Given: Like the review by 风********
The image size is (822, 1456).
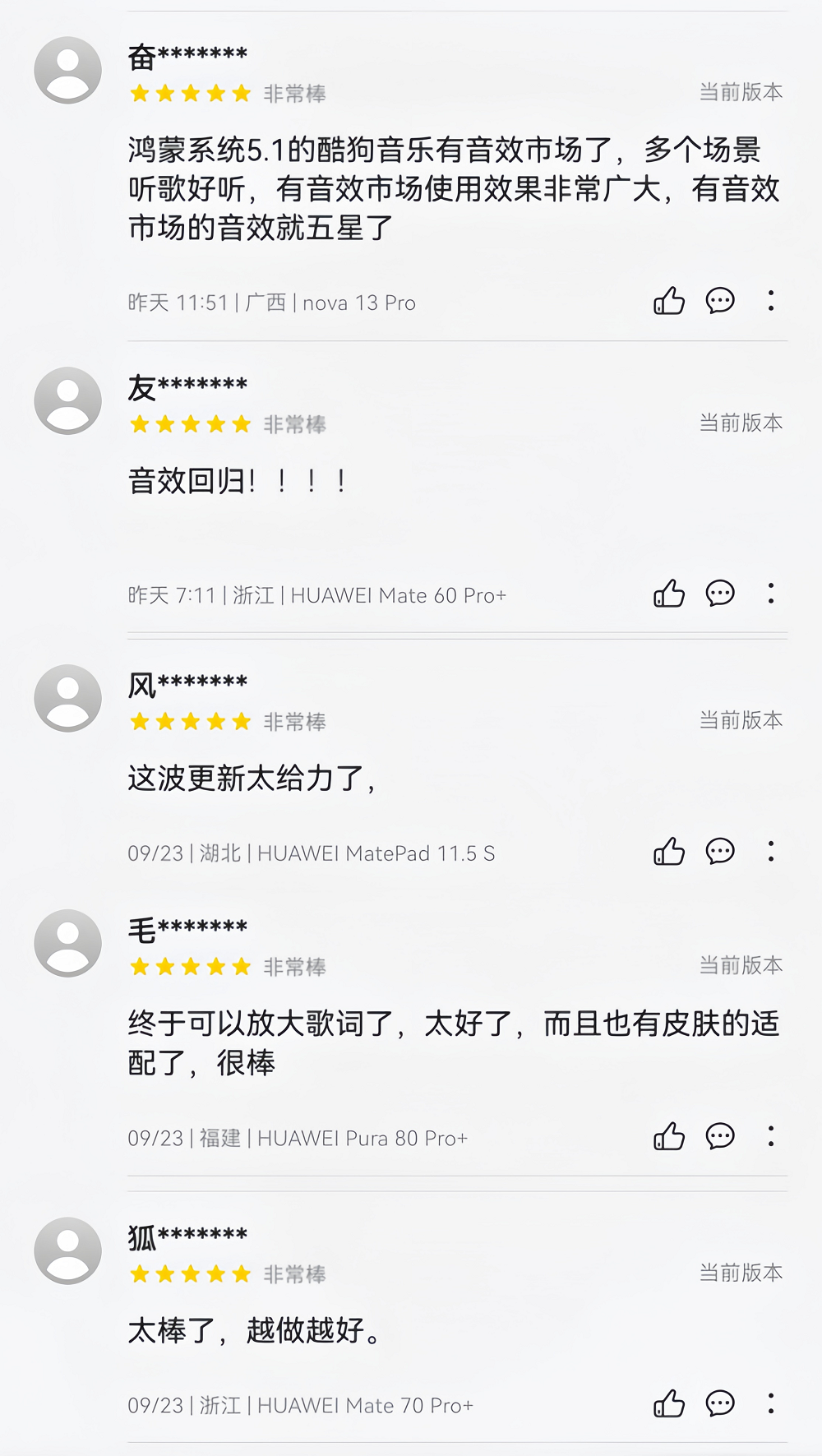Looking at the screenshot, I should (x=669, y=852).
